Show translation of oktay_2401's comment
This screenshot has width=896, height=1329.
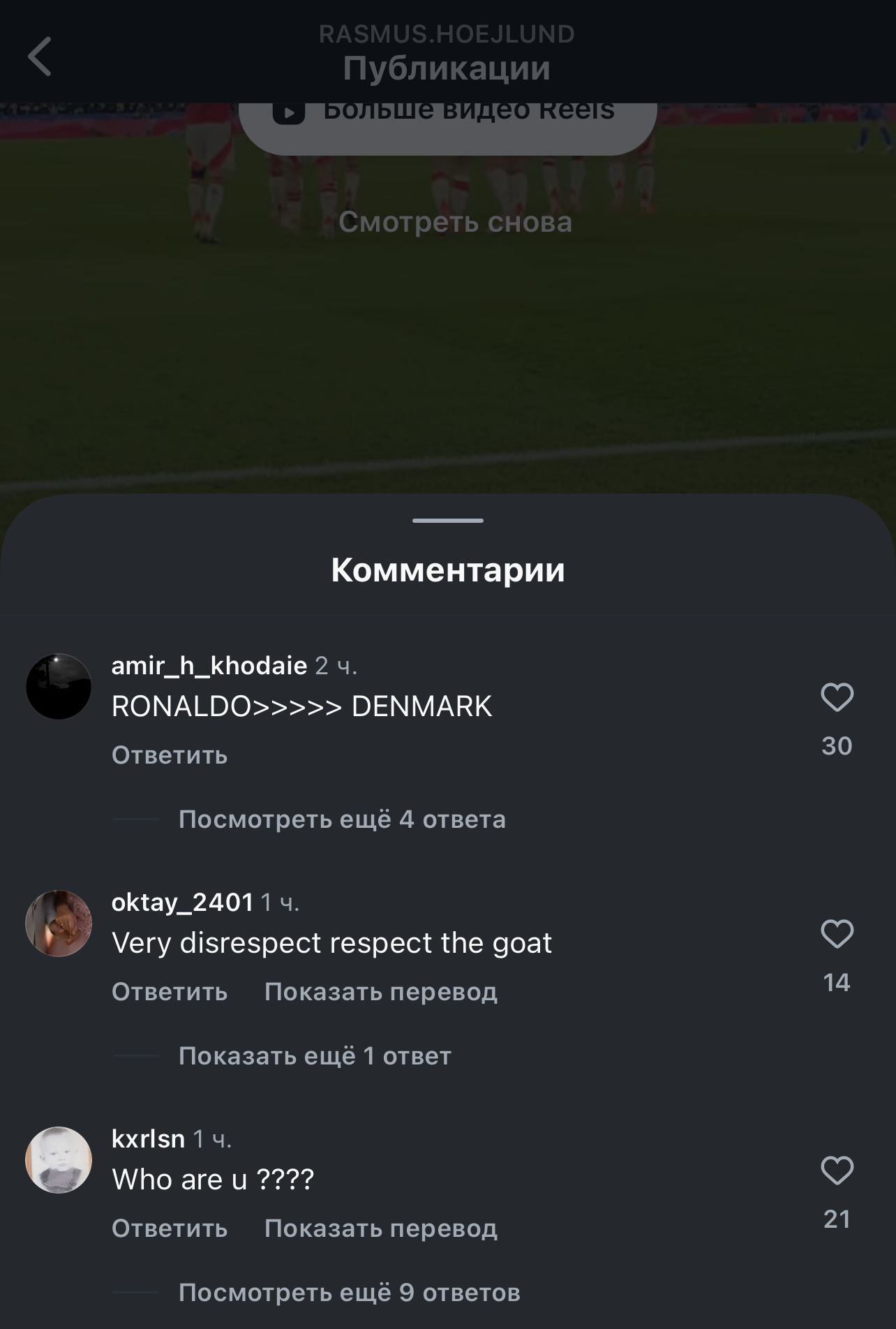coord(381,992)
